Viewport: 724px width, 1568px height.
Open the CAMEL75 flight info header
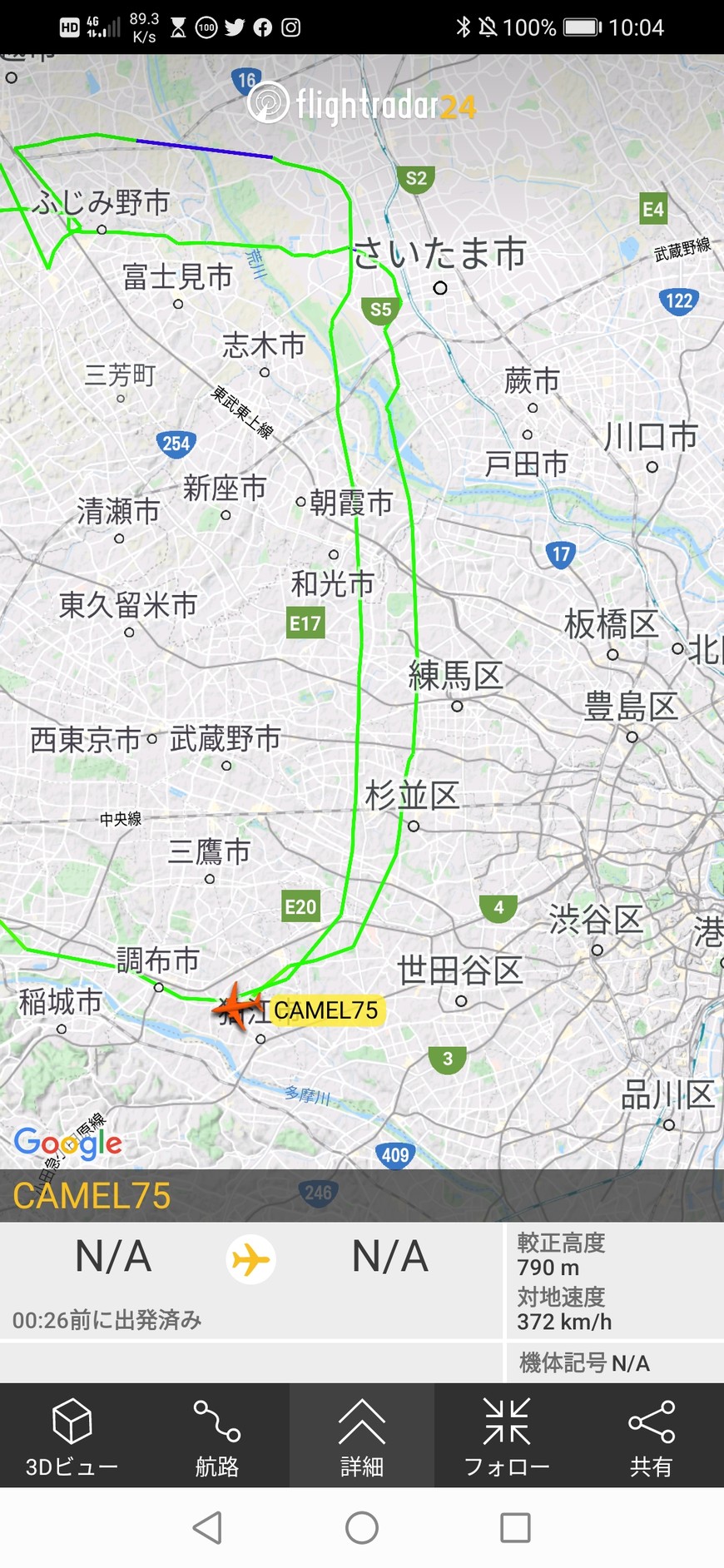pos(92,1196)
